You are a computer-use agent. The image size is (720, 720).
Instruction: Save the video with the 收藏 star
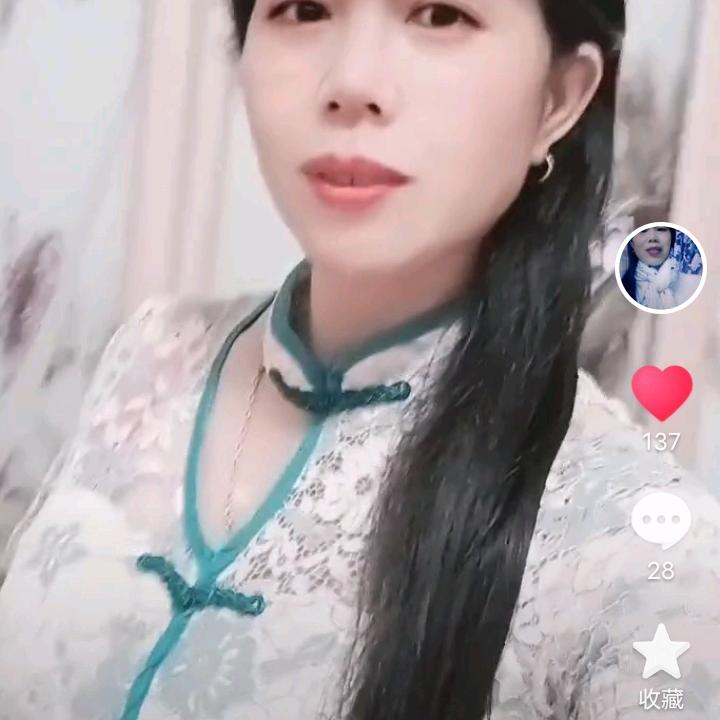(x=661, y=652)
